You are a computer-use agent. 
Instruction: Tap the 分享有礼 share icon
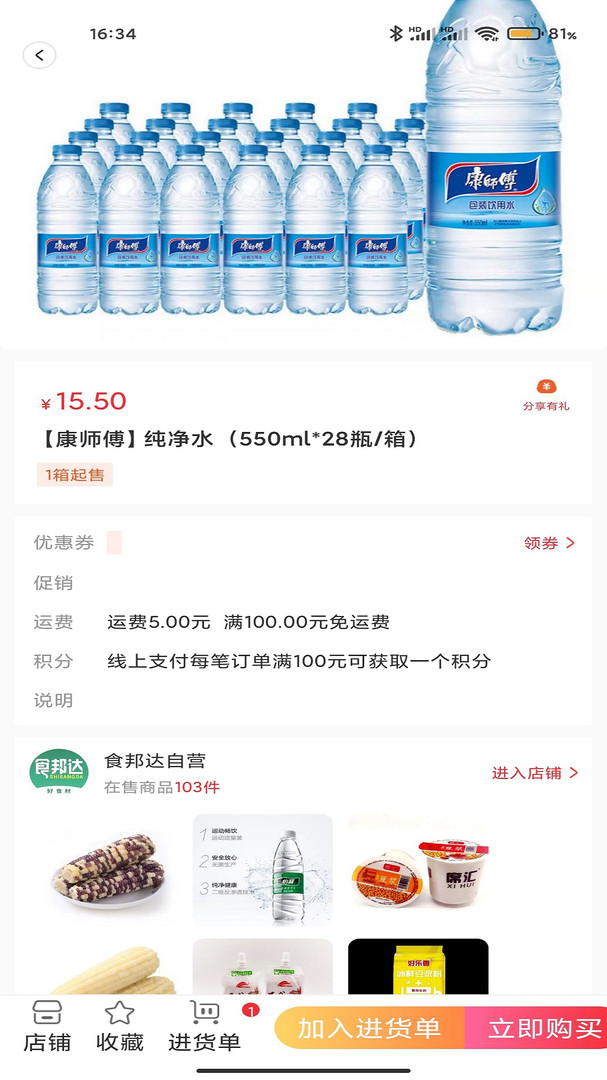[x=546, y=395]
